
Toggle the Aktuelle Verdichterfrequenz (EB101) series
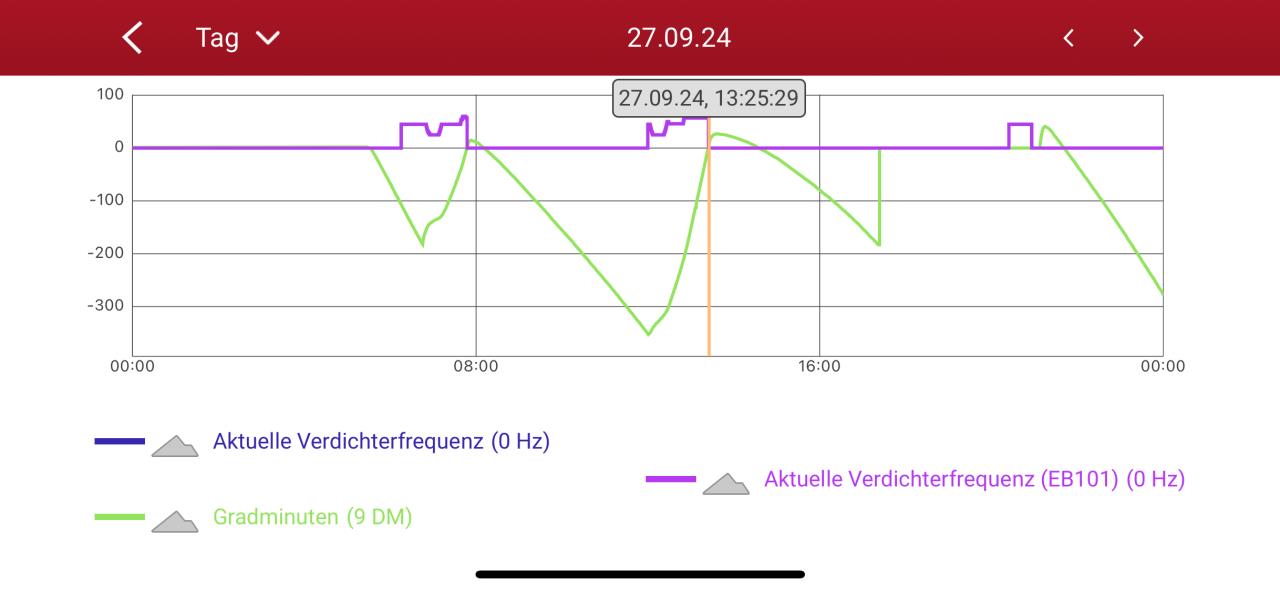point(973,479)
